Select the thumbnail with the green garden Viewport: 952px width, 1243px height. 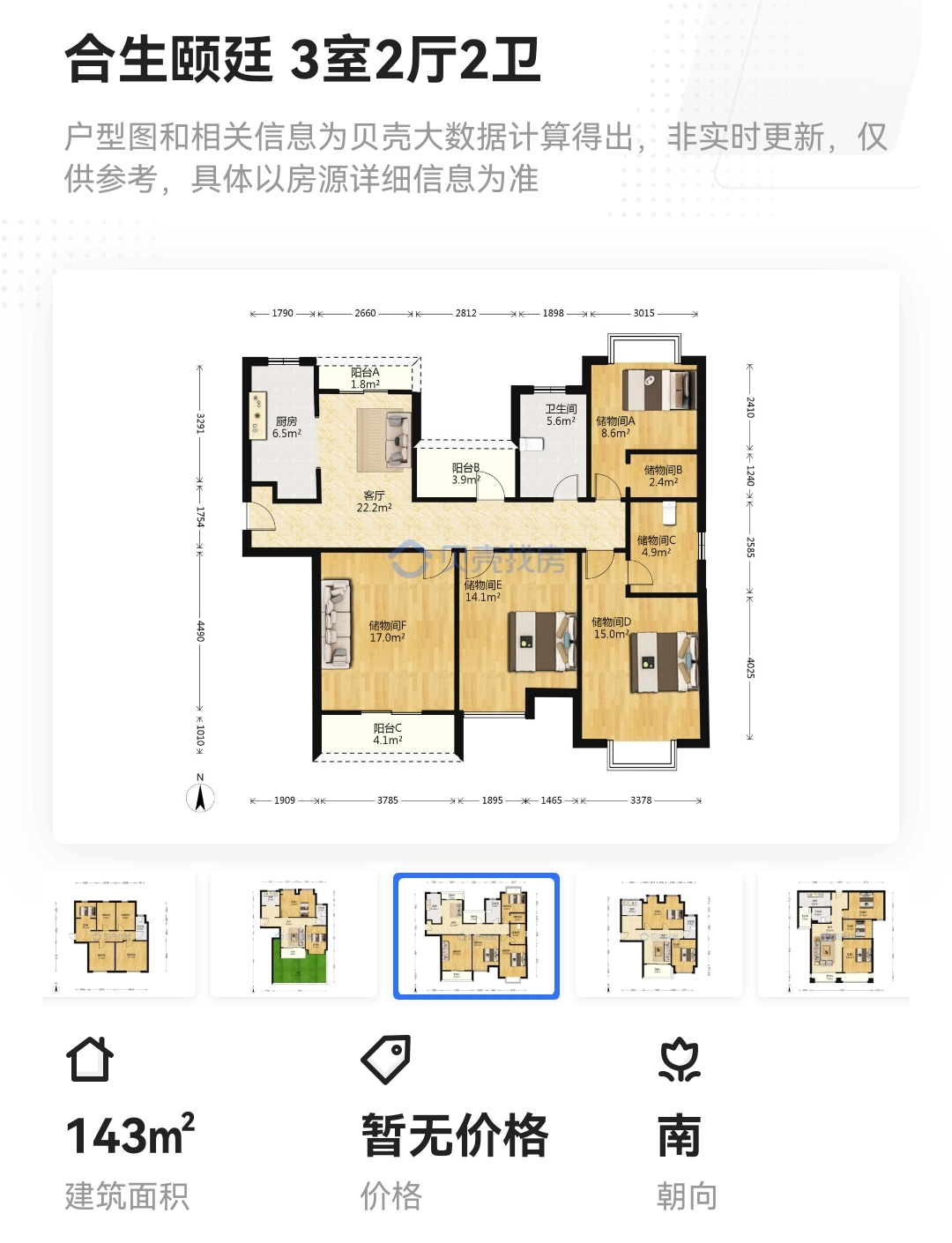(x=294, y=934)
